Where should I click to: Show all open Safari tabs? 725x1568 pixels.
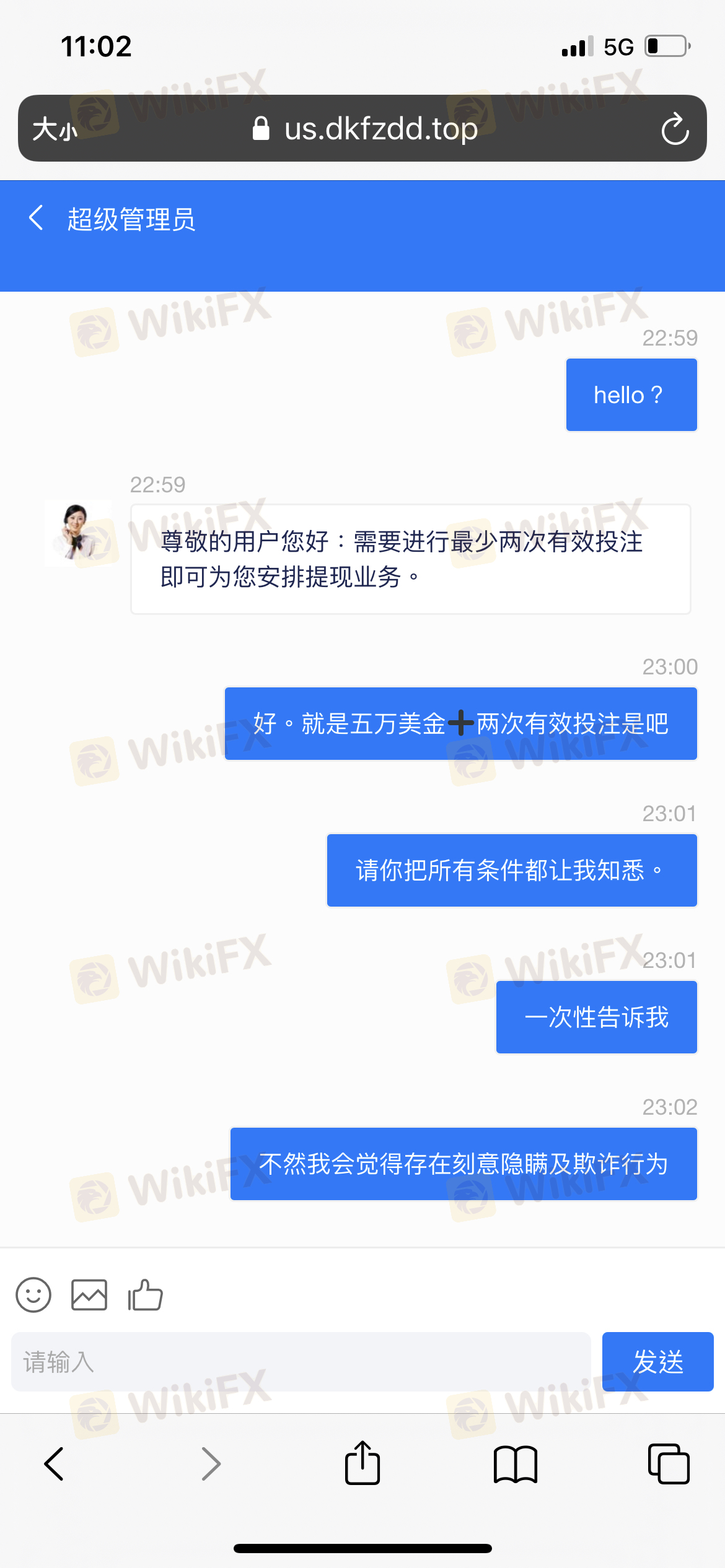(668, 1464)
